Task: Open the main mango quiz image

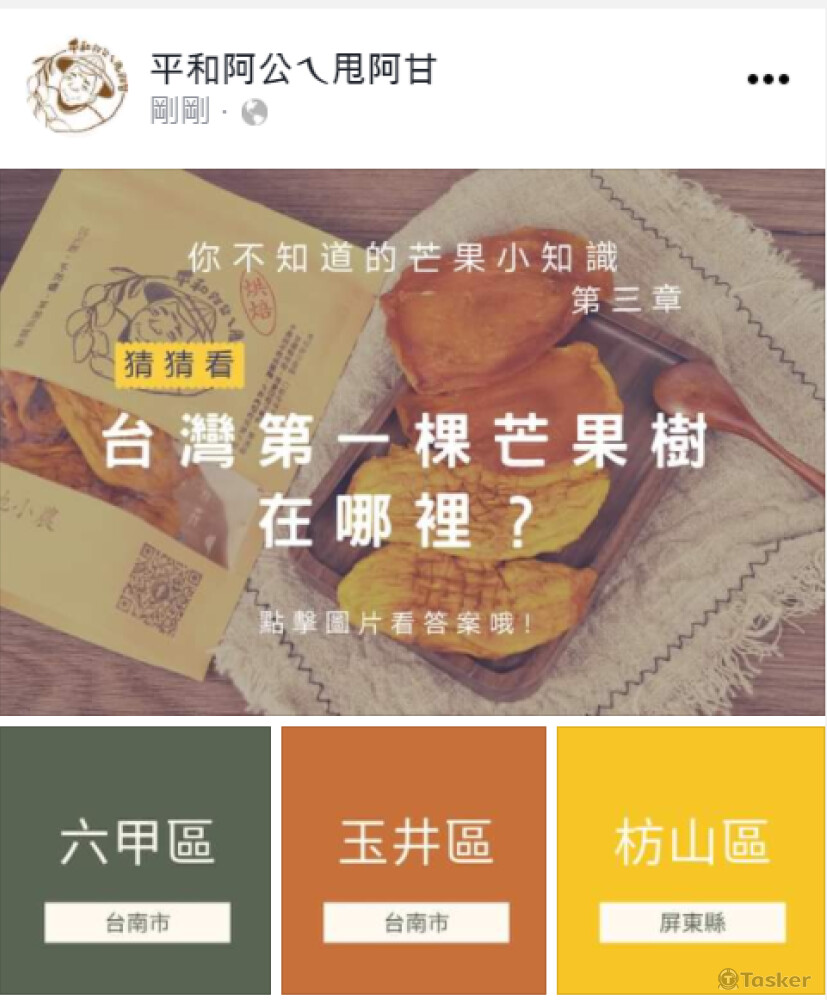Action: (413, 442)
